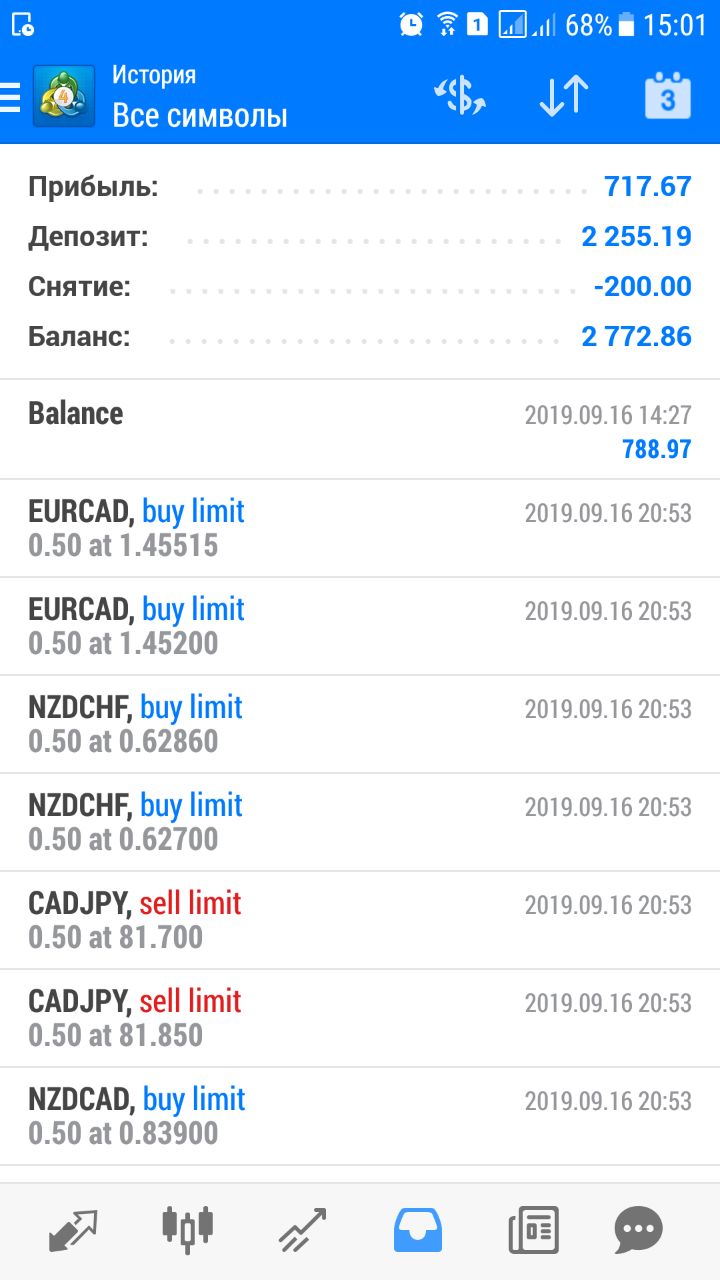View CADJPY sell limit at 81.850
Image resolution: width=720 pixels, height=1280 pixels.
(360, 1018)
